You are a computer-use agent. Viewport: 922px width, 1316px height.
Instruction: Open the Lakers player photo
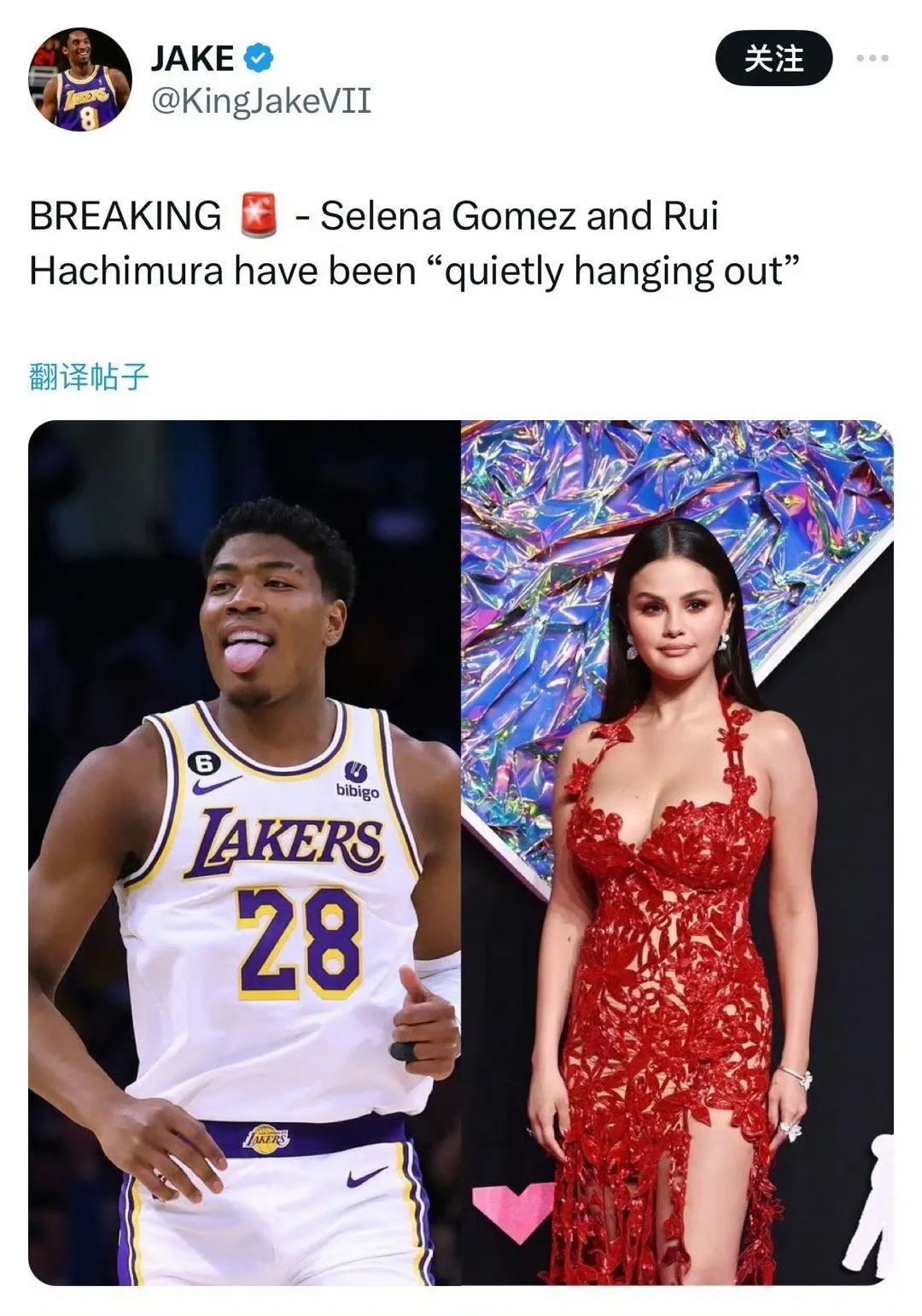click(x=244, y=852)
